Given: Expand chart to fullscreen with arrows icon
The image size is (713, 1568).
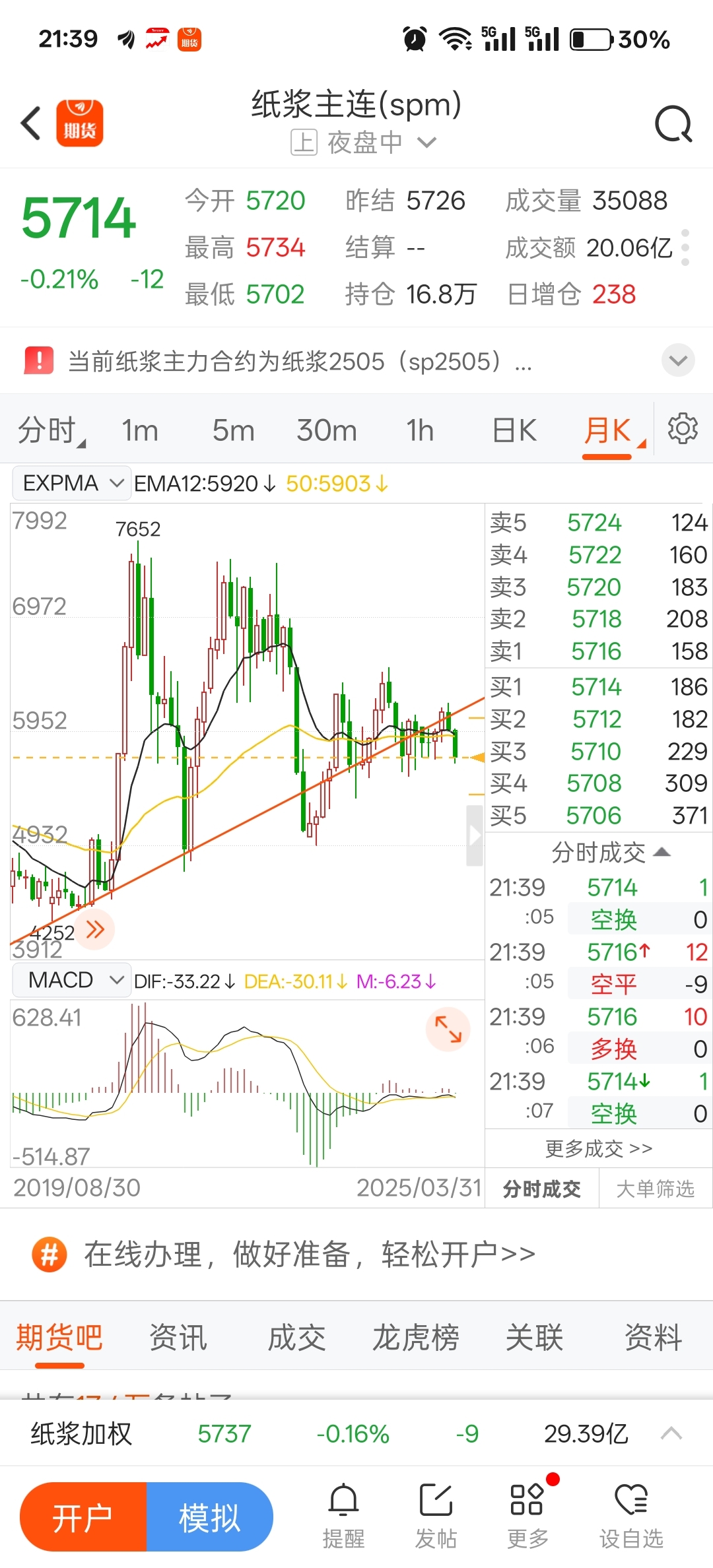Looking at the screenshot, I should click(448, 1029).
